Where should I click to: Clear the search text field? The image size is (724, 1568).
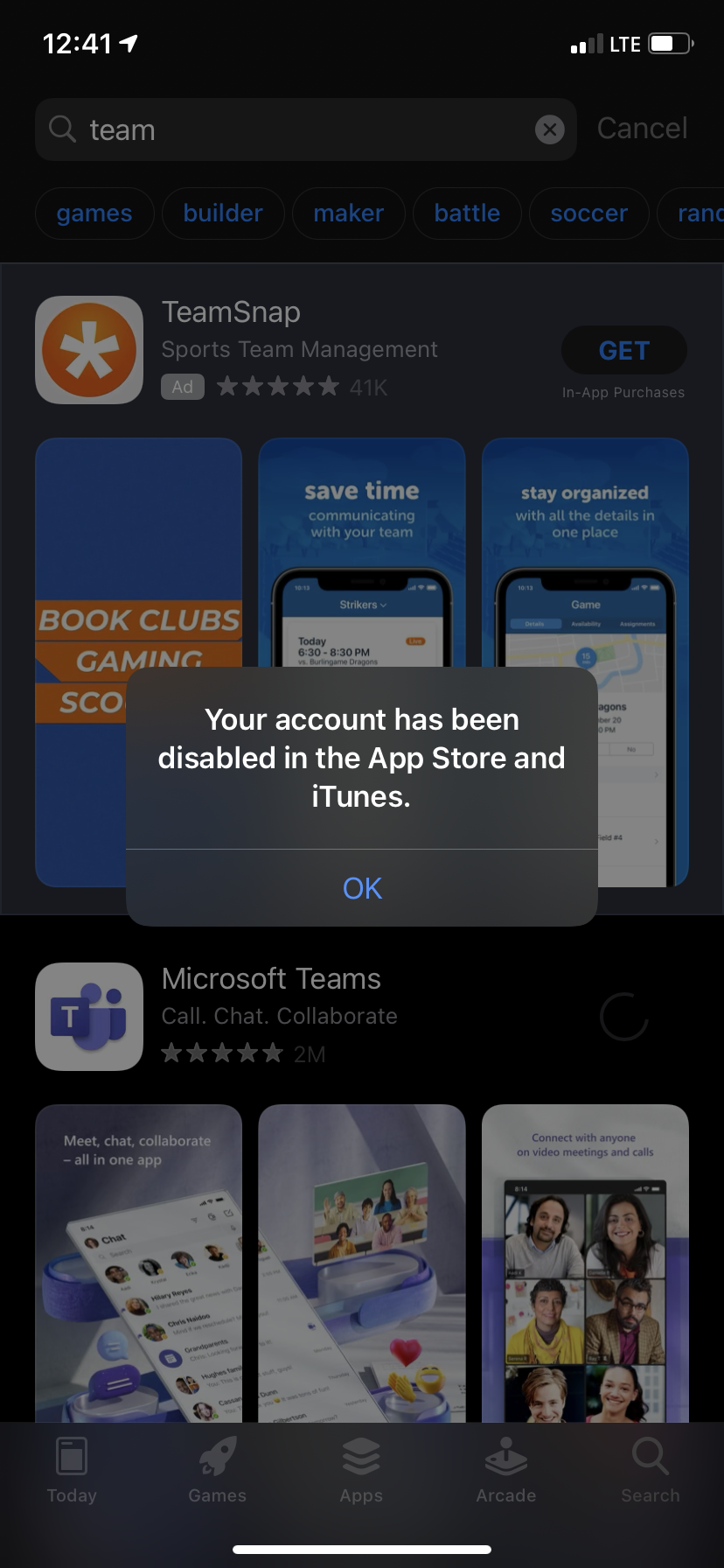[549, 130]
